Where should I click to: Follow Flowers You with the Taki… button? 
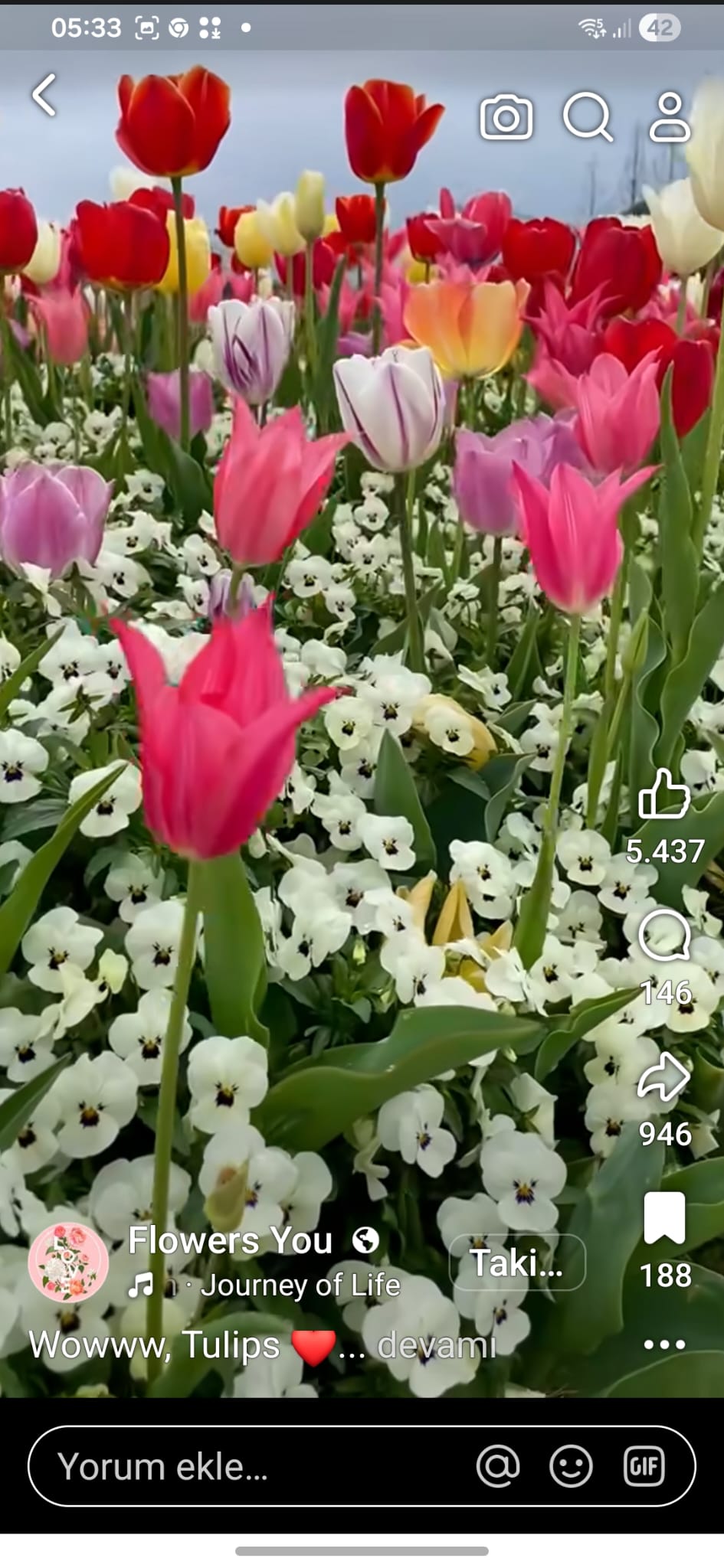tap(517, 1263)
